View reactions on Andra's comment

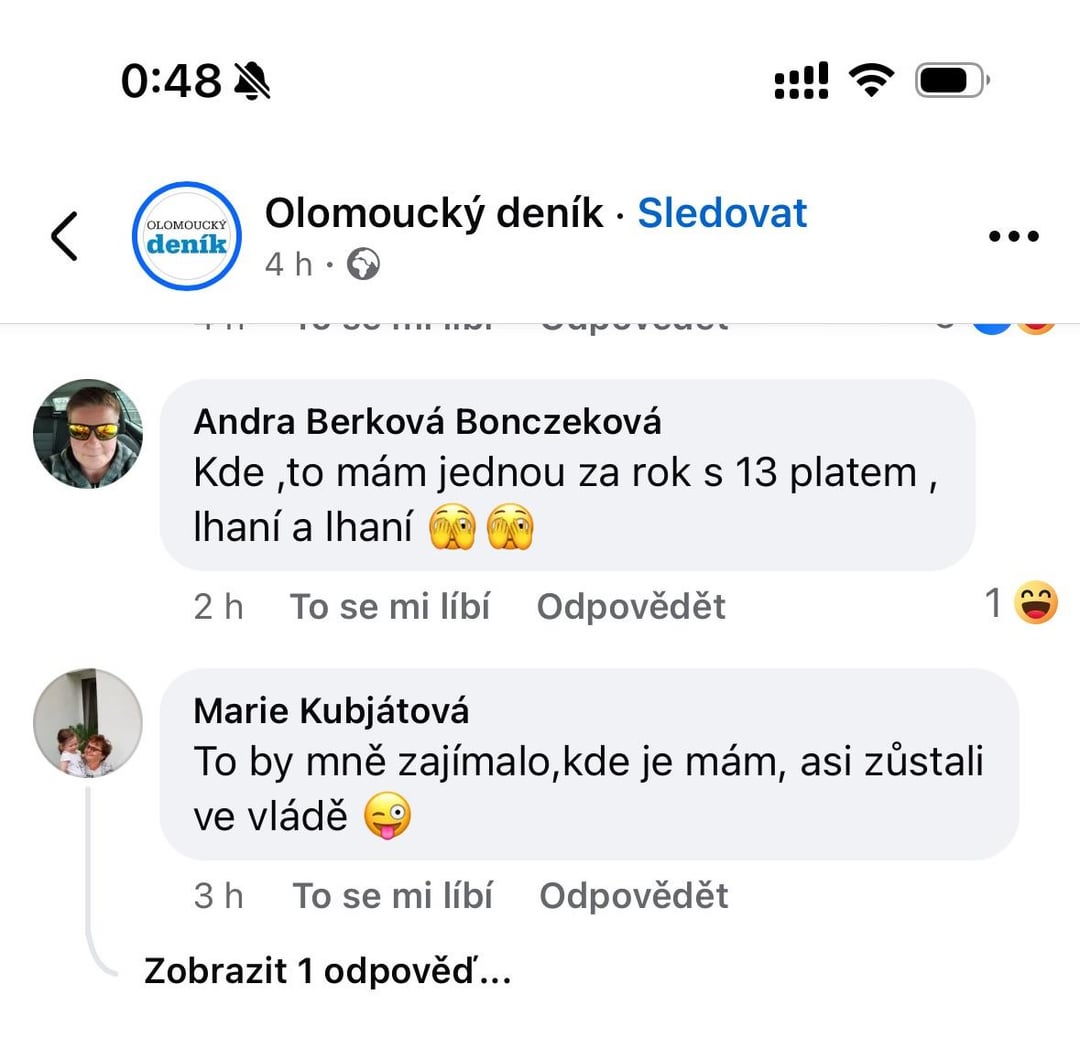(1021, 603)
